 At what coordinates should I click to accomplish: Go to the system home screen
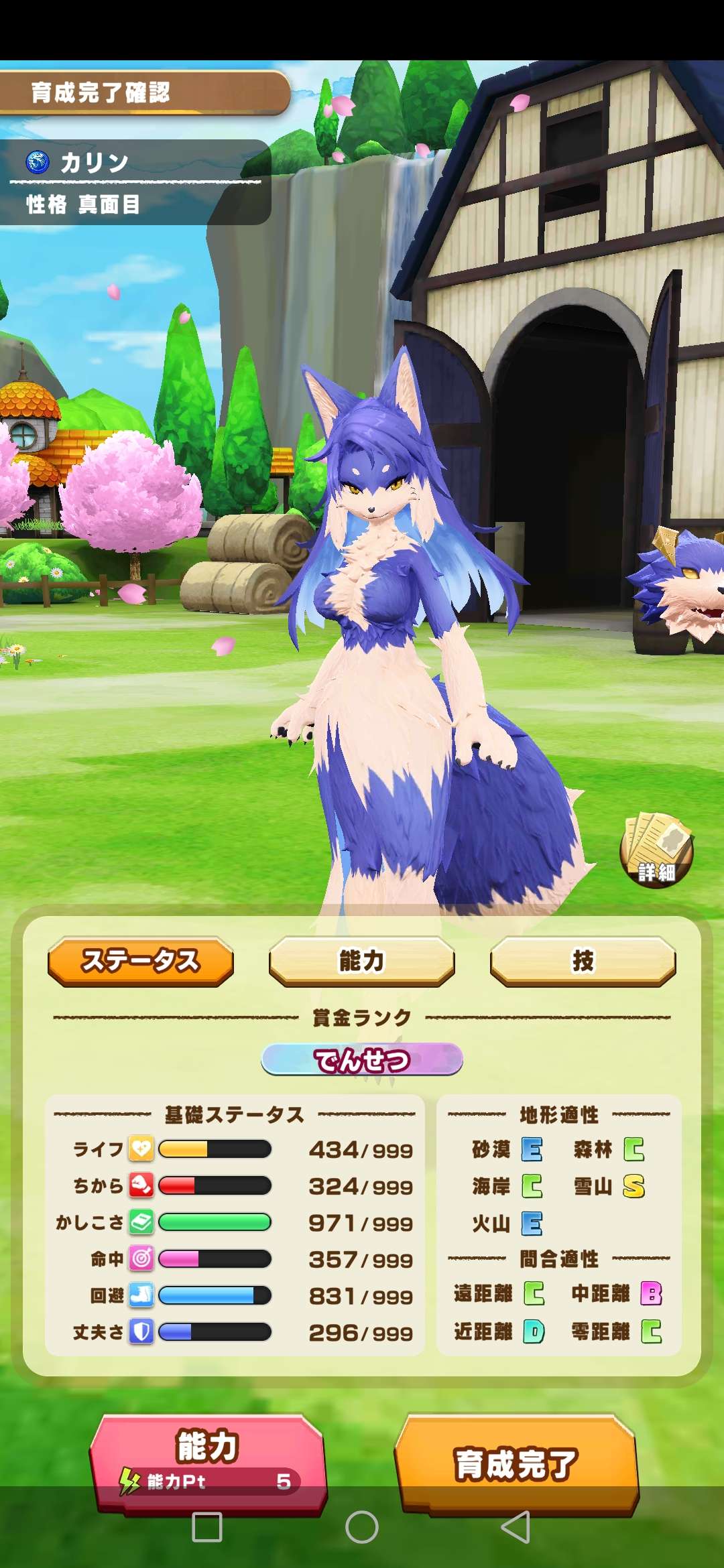pos(362,1527)
